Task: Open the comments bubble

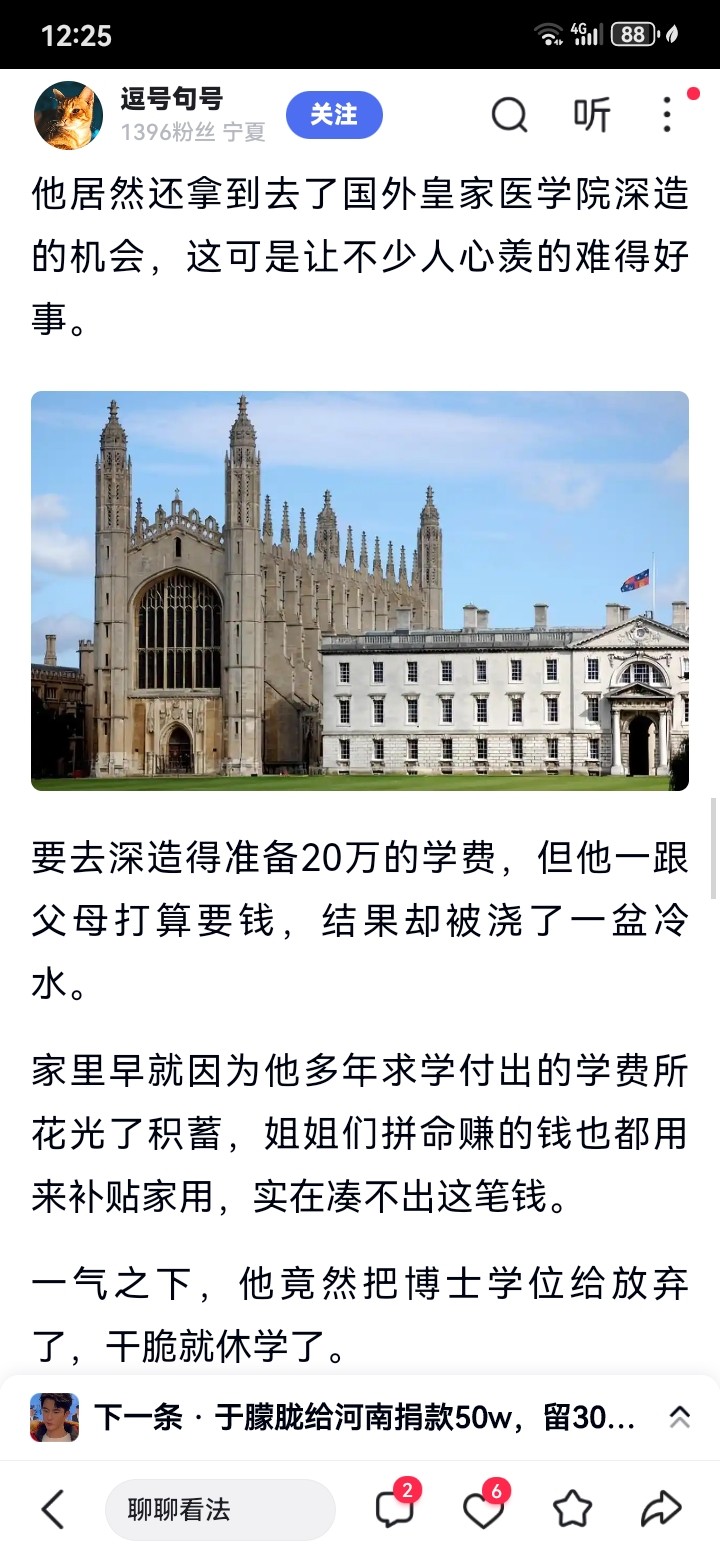Action: [393, 1509]
